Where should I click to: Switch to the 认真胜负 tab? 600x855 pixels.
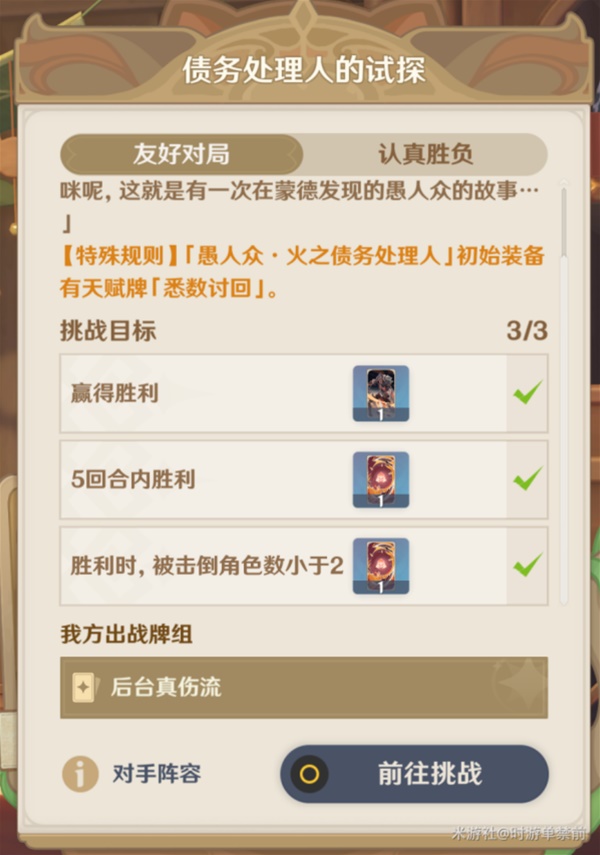coord(425,155)
